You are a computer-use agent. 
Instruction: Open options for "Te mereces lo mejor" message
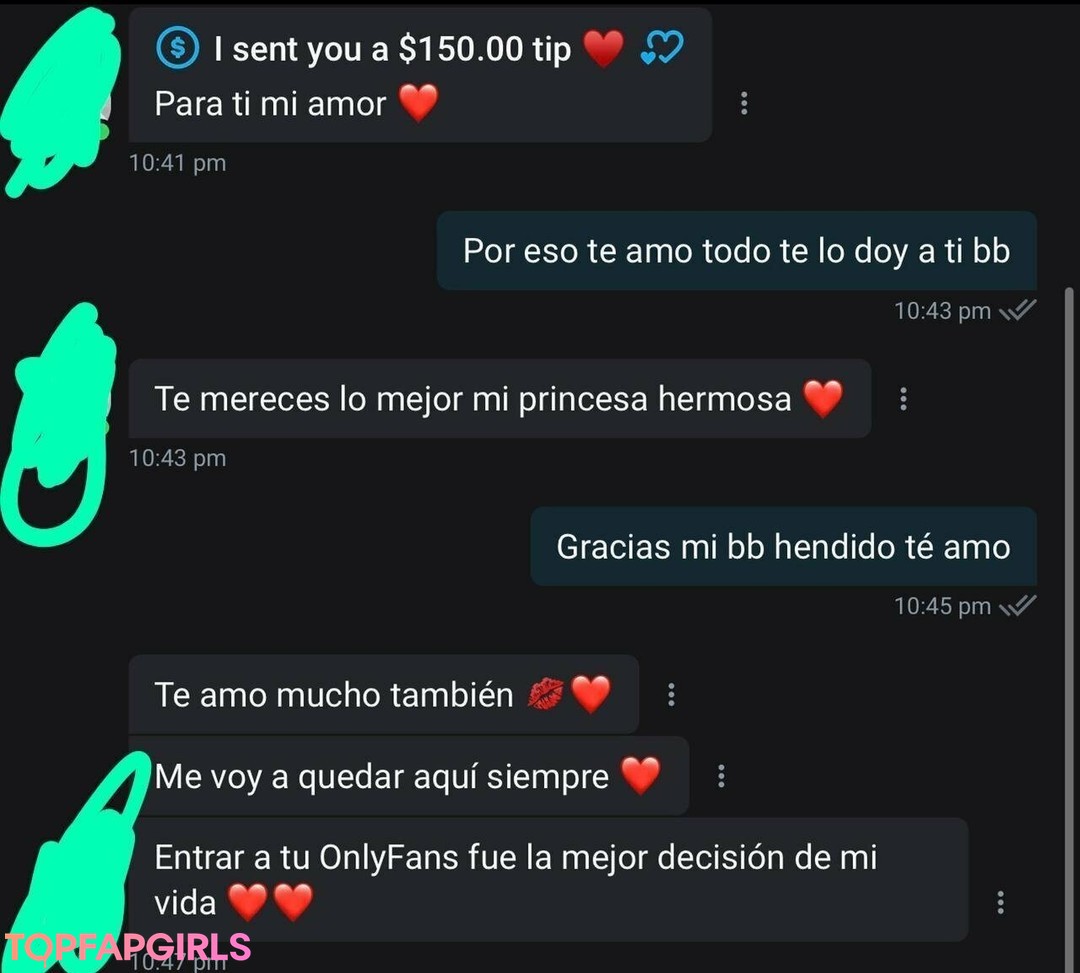(x=903, y=400)
